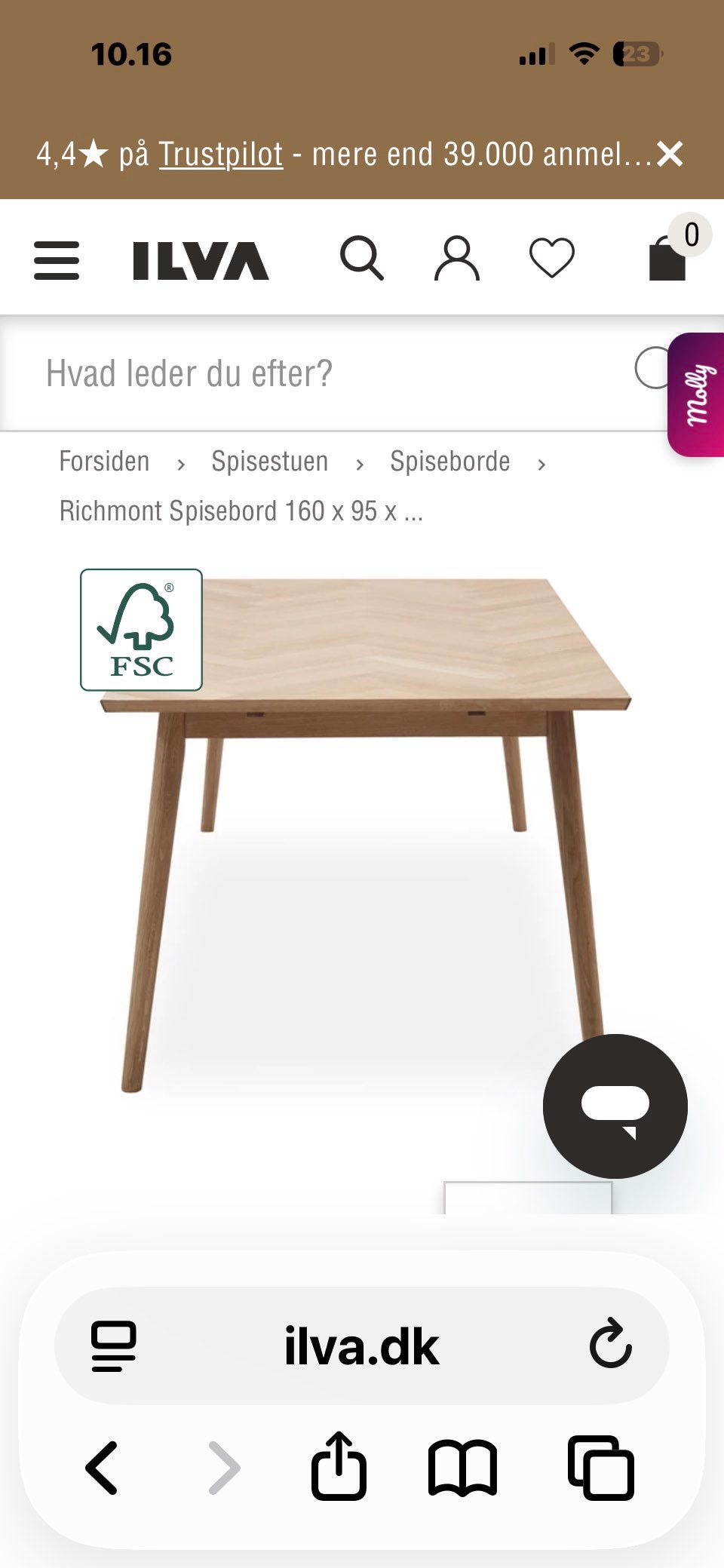Click the search magnifier icon

364,259
